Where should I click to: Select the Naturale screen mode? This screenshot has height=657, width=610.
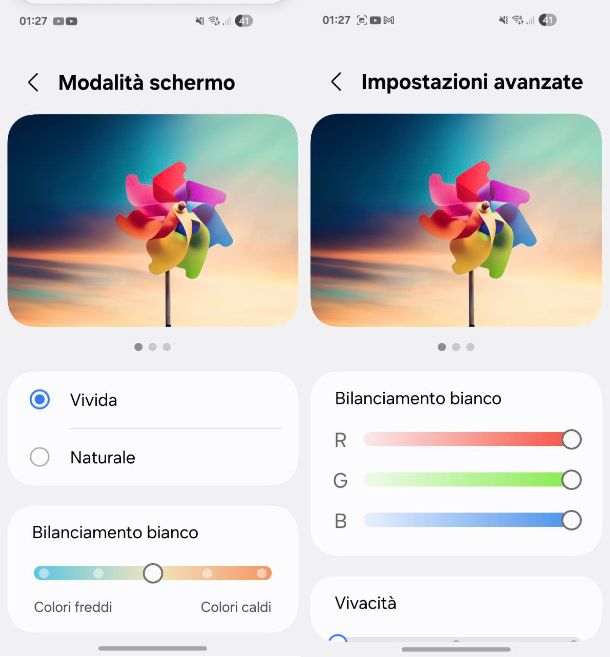[x=40, y=457]
